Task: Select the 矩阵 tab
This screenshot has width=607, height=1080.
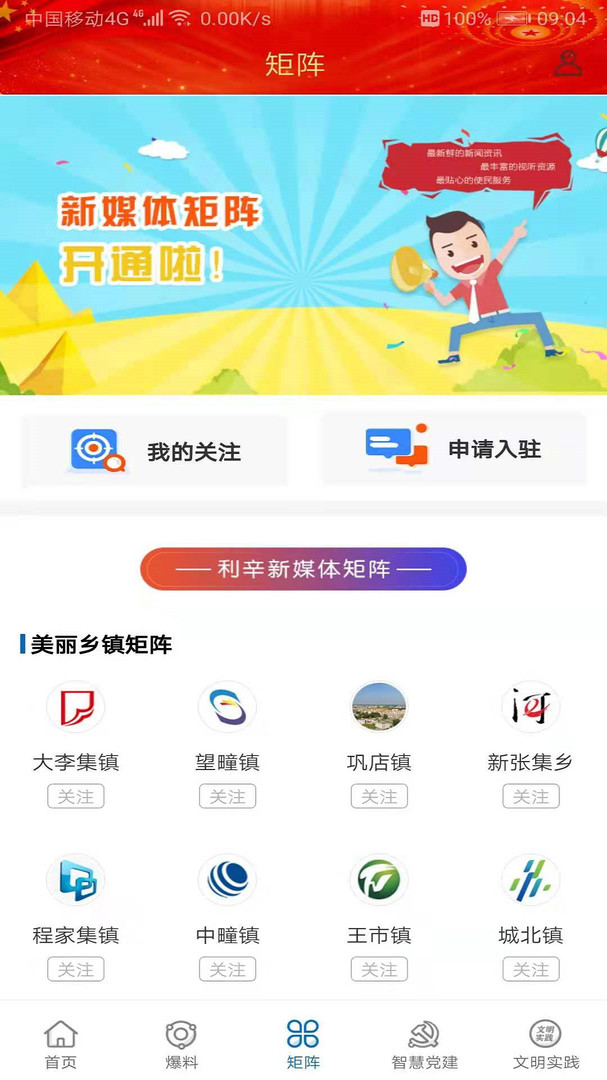Action: (x=303, y=1044)
